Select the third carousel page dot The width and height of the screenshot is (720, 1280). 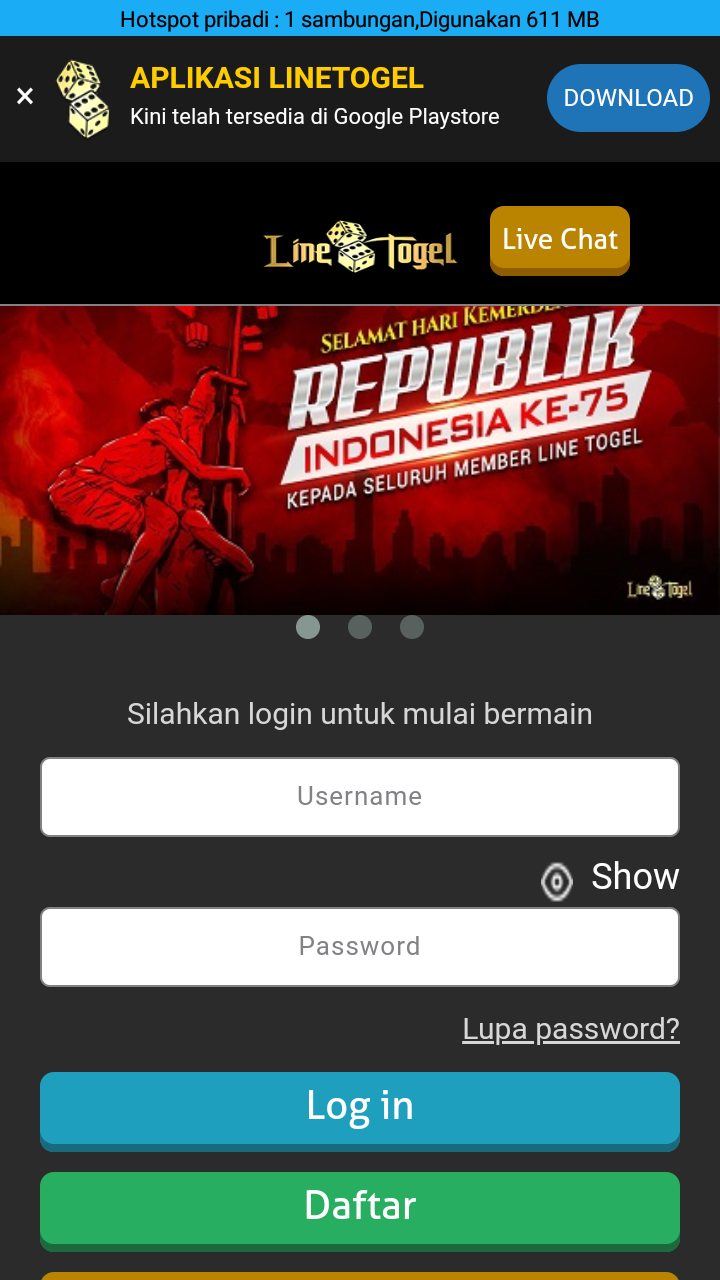tap(412, 627)
